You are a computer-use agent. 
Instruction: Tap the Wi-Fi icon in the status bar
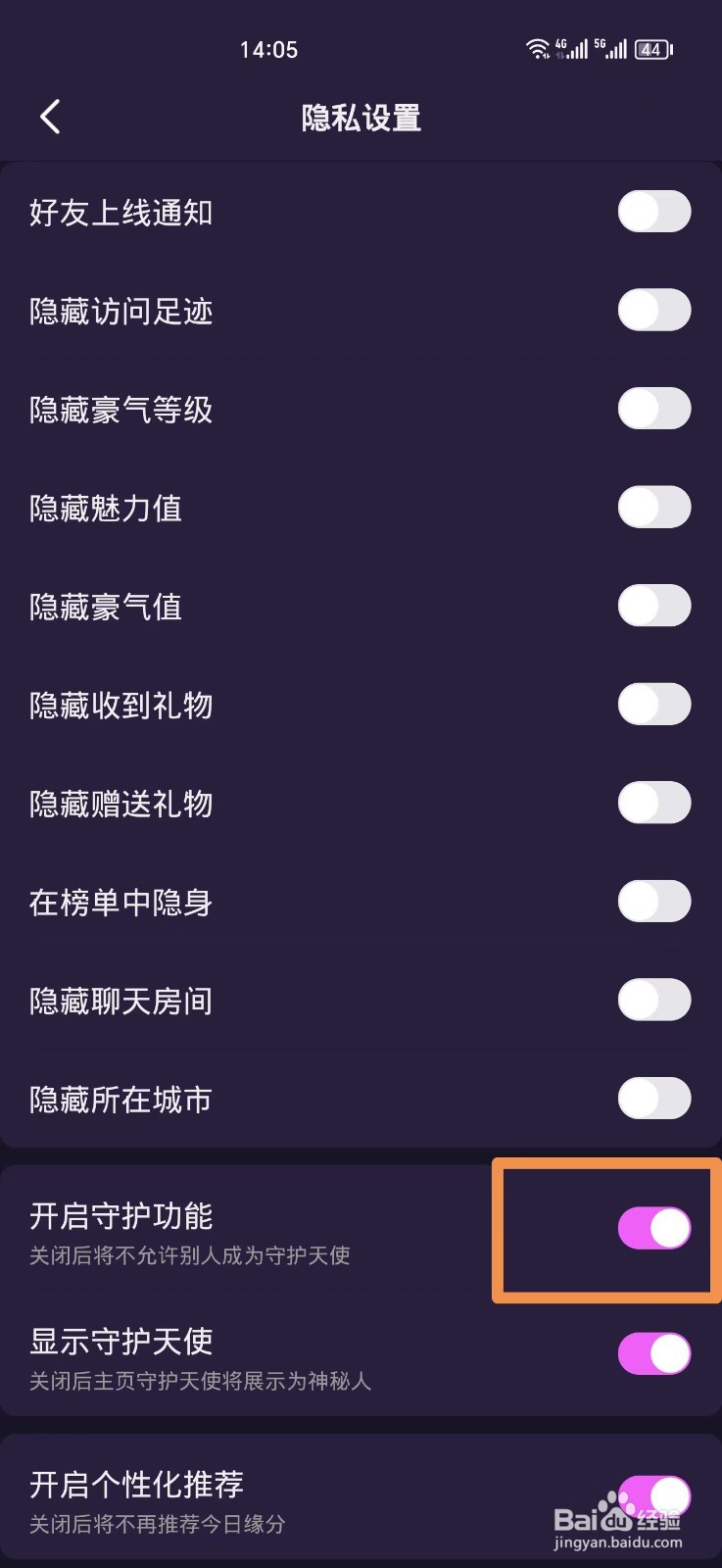pos(537,49)
